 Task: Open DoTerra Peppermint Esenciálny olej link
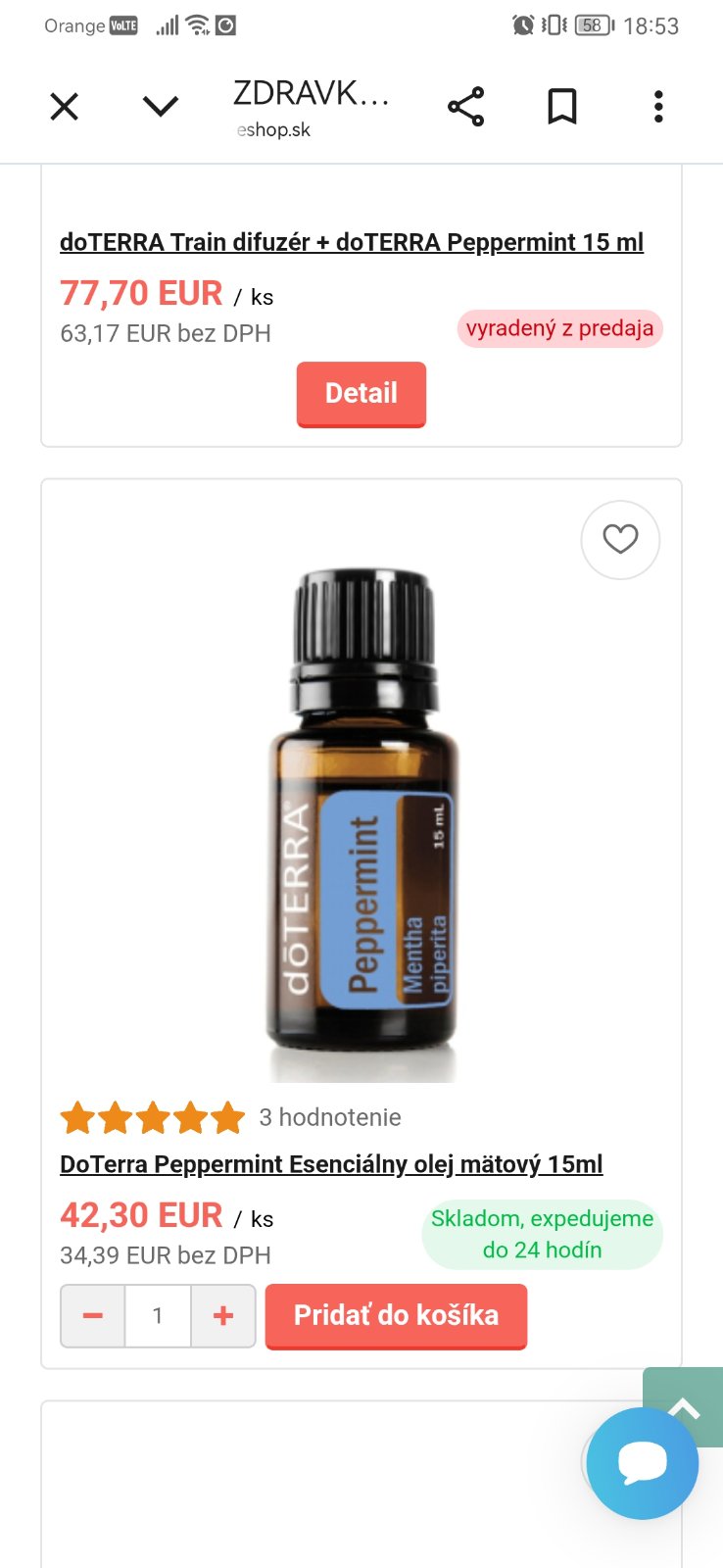click(x=331, y=1164)
